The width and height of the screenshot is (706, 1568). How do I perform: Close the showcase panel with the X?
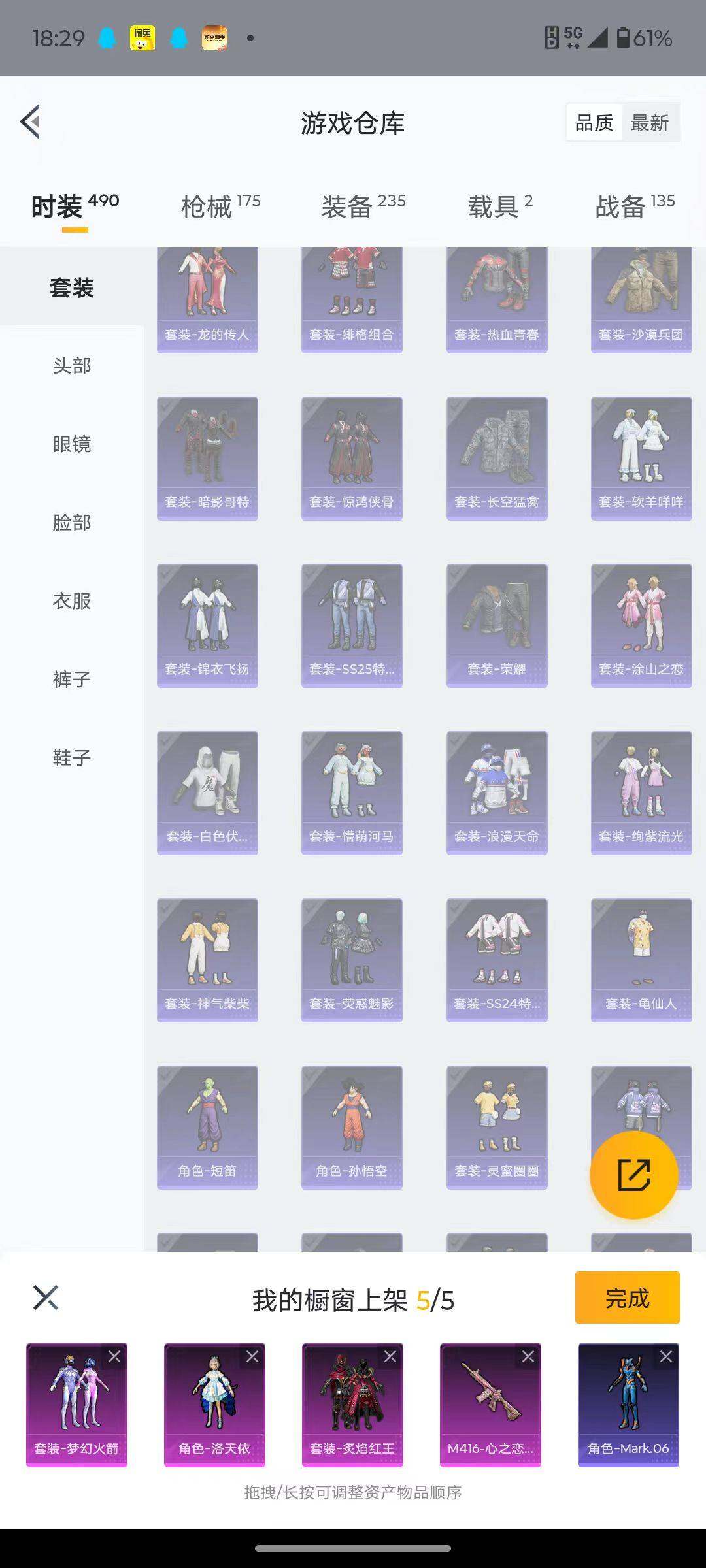[43, 1299]
